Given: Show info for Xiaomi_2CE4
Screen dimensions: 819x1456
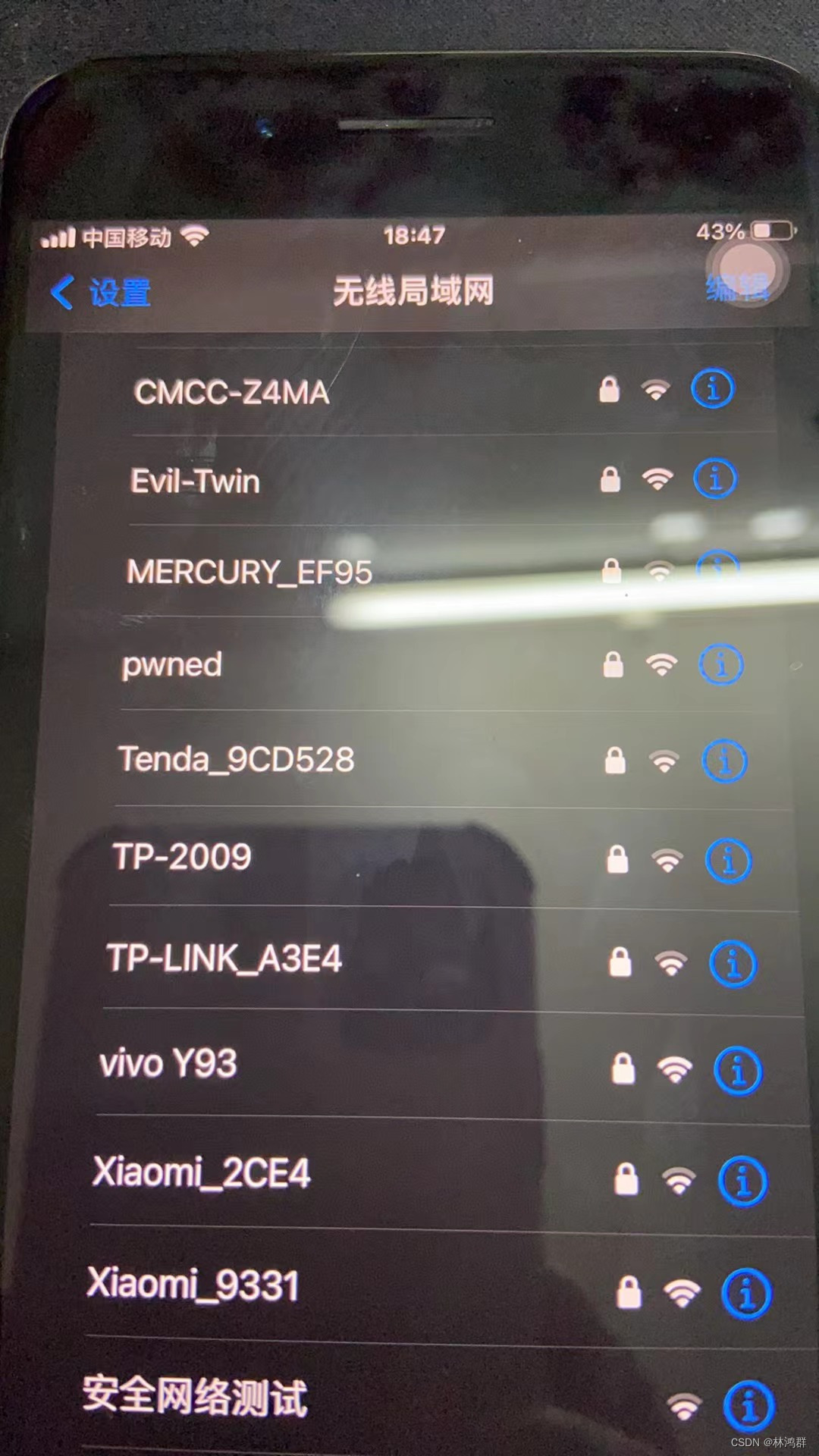Looking at the screenshot, I should click(743, 1181).
